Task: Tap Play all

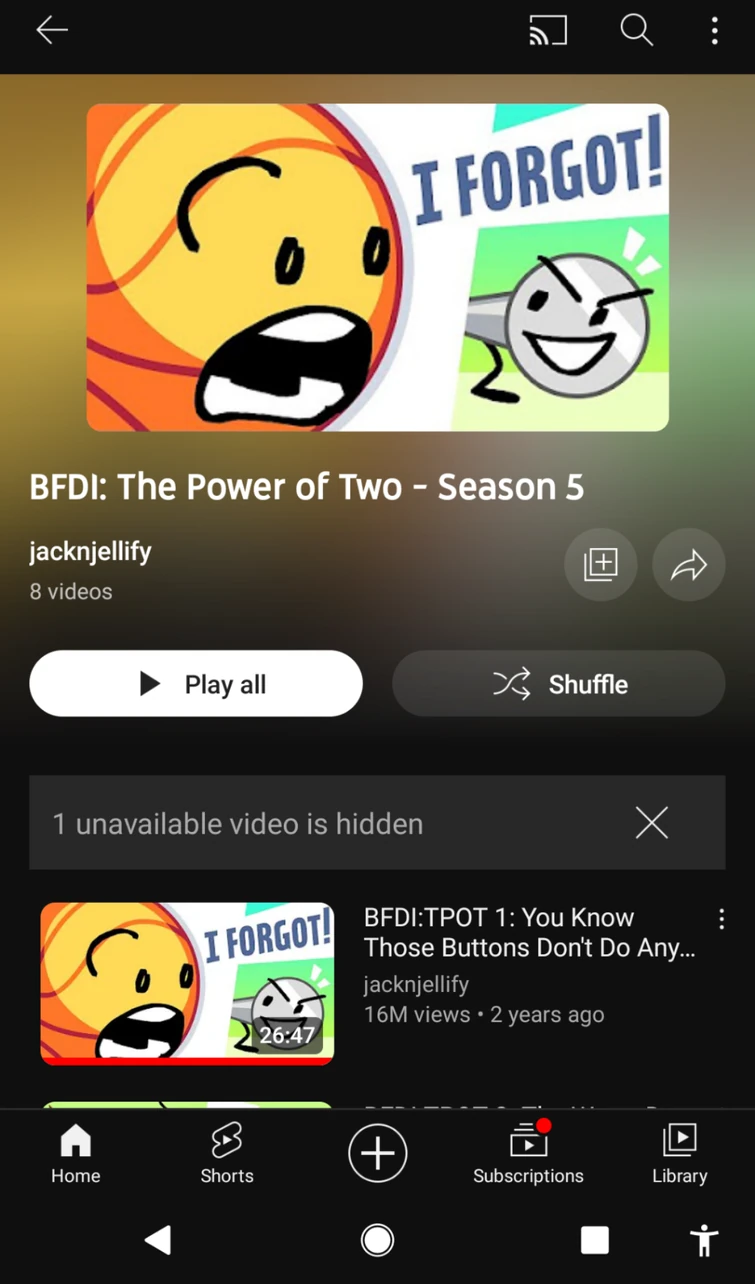Action: click(x=196, y=684)
